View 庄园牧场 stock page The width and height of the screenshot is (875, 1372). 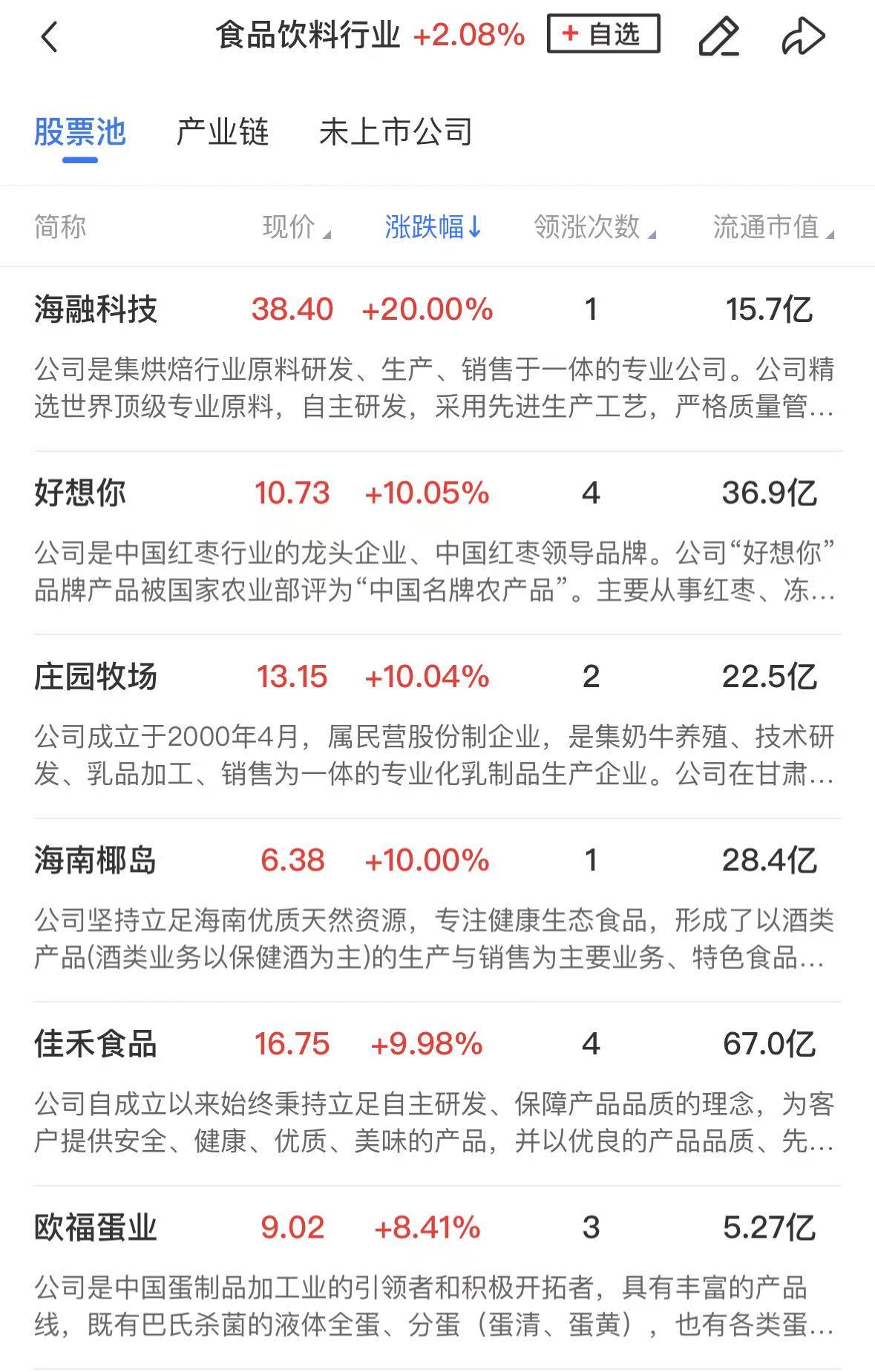click(96, 677)
